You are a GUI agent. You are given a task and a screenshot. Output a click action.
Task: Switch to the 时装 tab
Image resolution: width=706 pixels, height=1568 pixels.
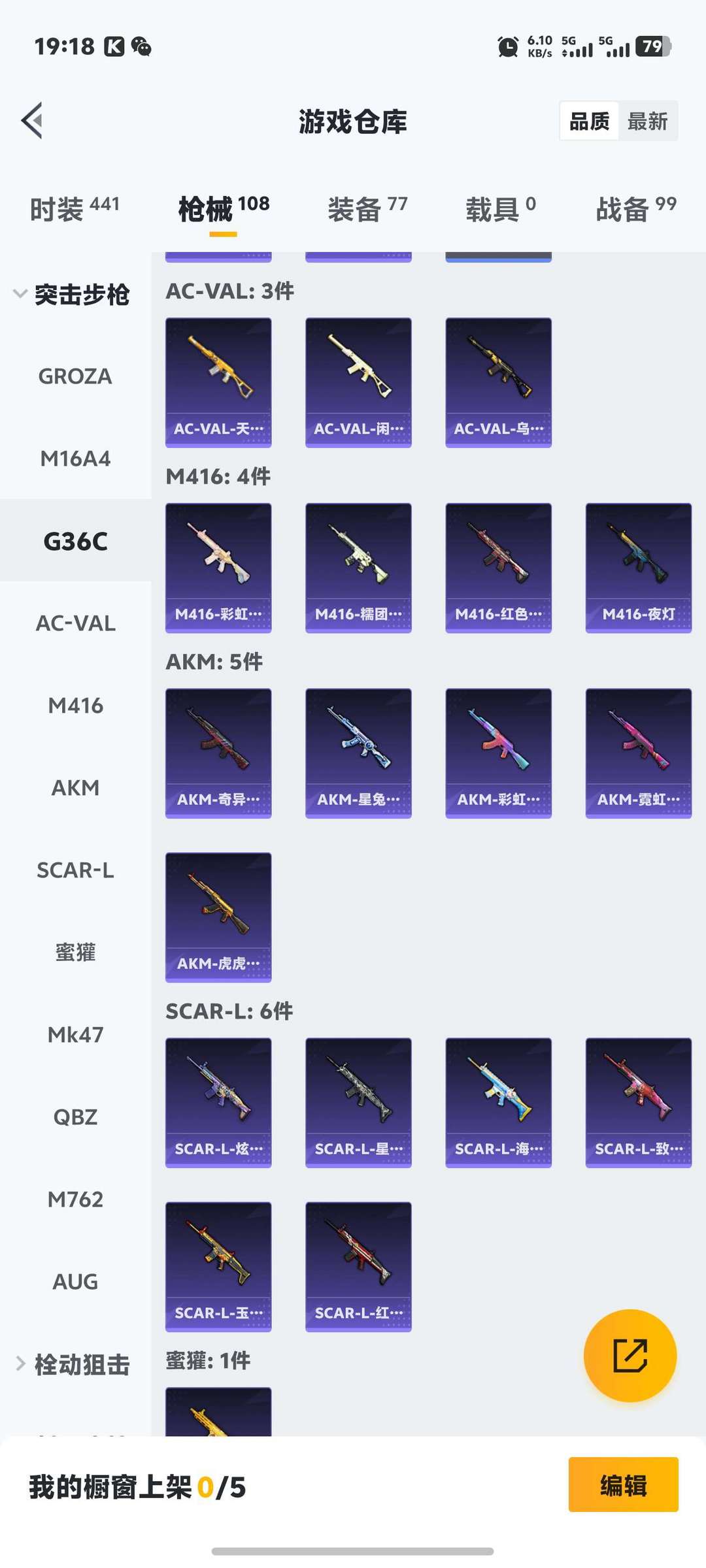click(75, 209)
